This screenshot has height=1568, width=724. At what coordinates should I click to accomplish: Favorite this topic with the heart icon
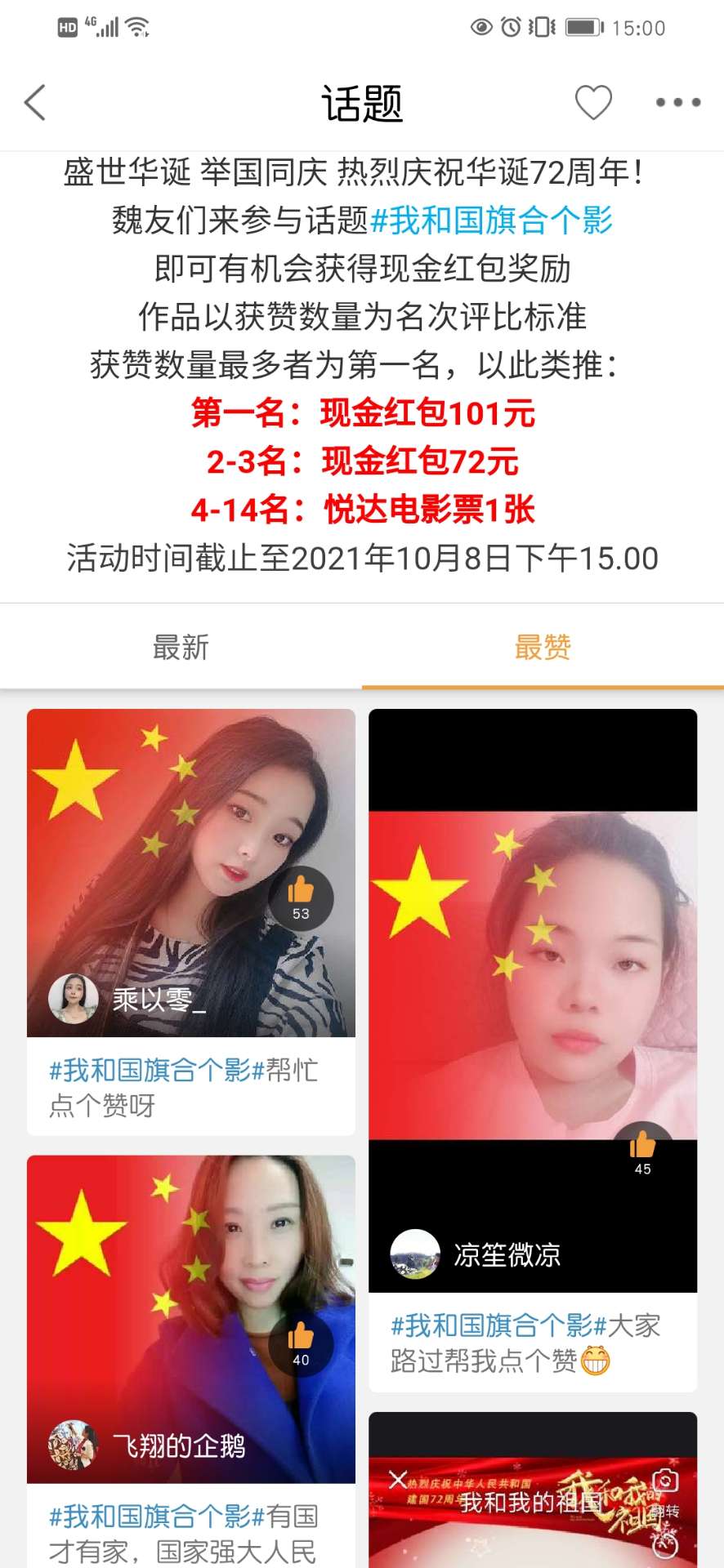point(593,103)
